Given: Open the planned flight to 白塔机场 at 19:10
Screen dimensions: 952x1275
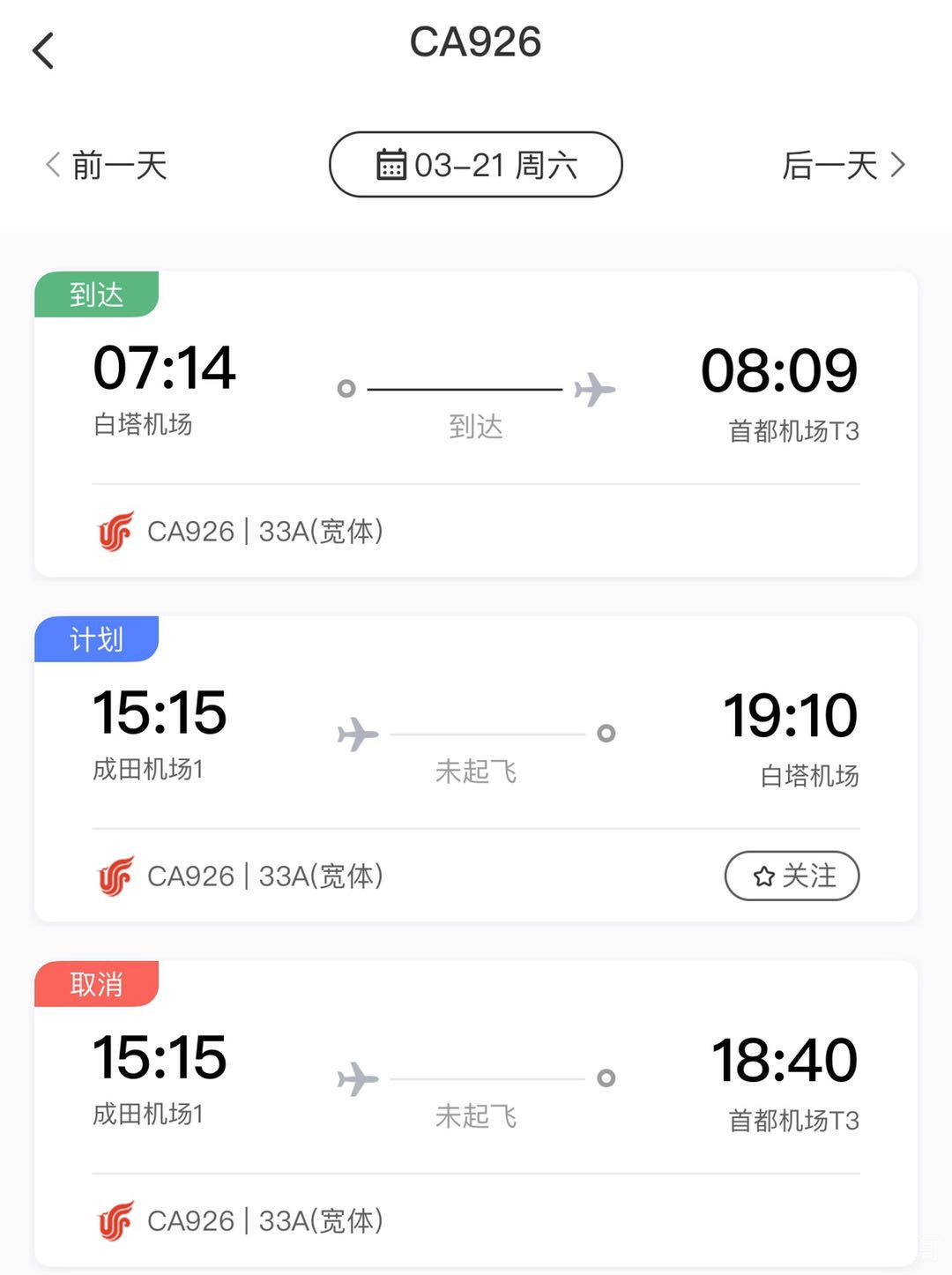Looking at the screenshot, I should [x=476, y=769].
